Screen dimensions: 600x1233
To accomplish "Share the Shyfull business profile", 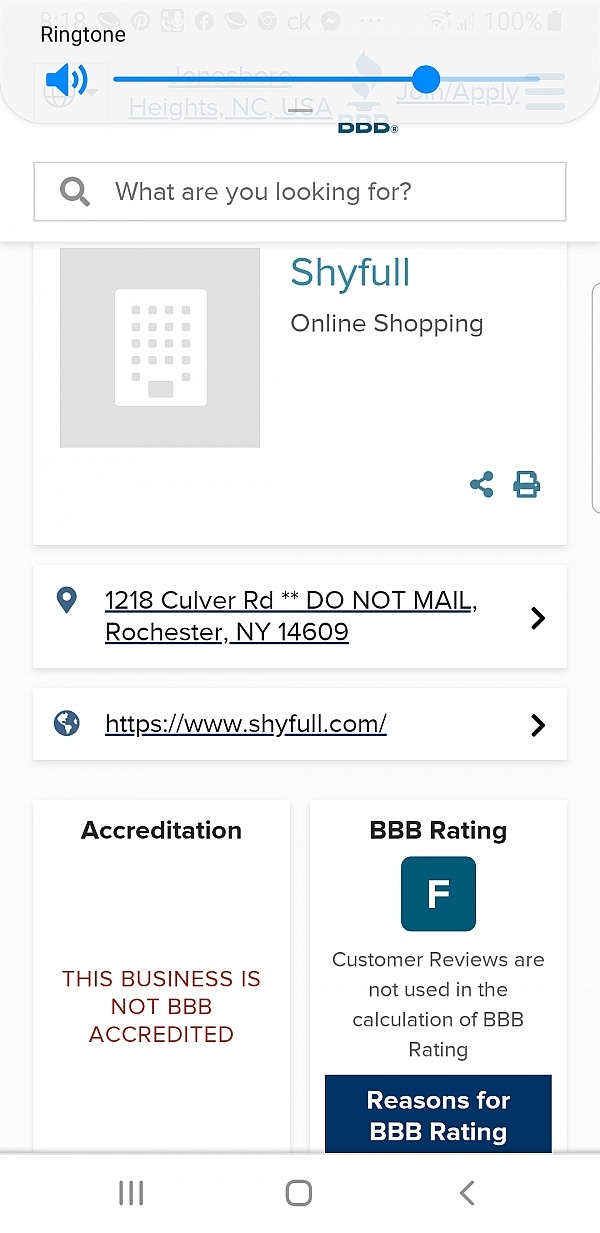I will pyautogui.click(x=482, y=485).
